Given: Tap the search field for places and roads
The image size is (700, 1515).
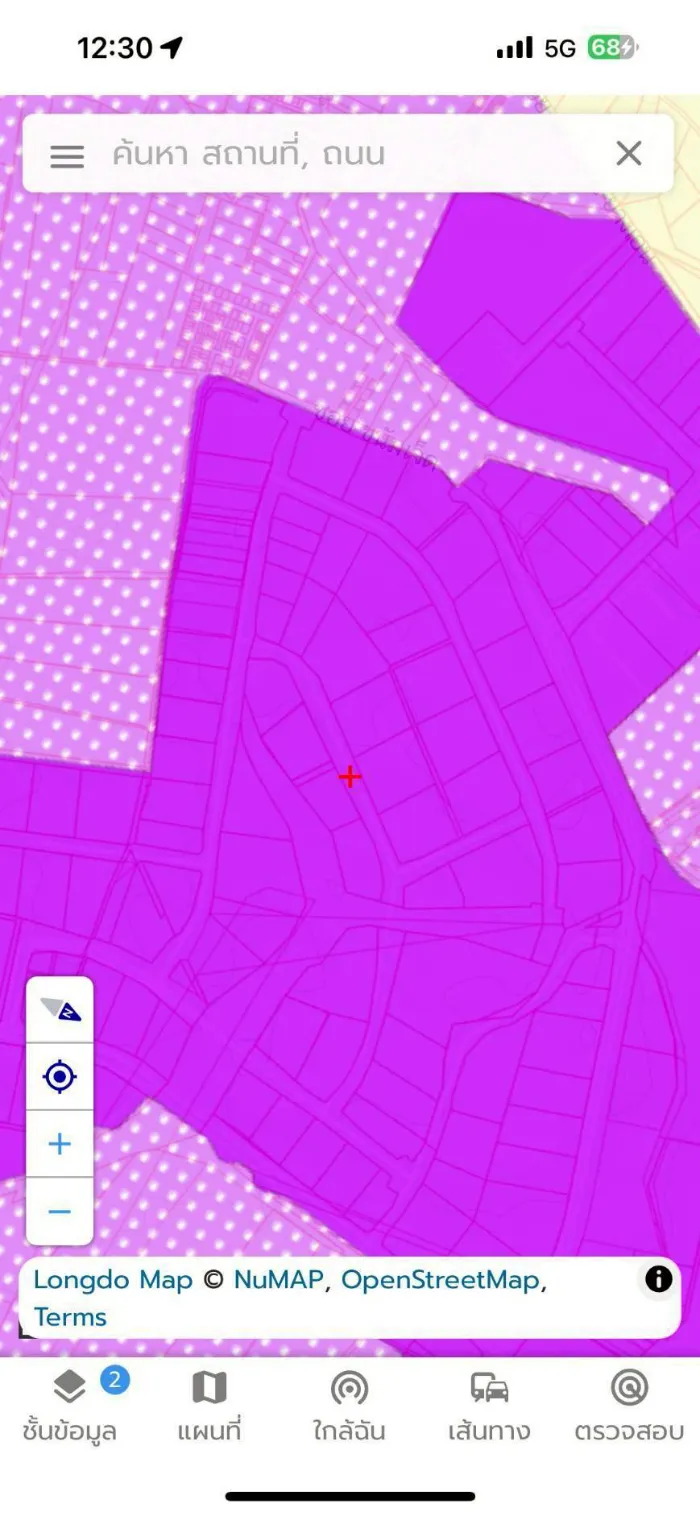Looking at the screenshot, I should click(x=340, y=155).
